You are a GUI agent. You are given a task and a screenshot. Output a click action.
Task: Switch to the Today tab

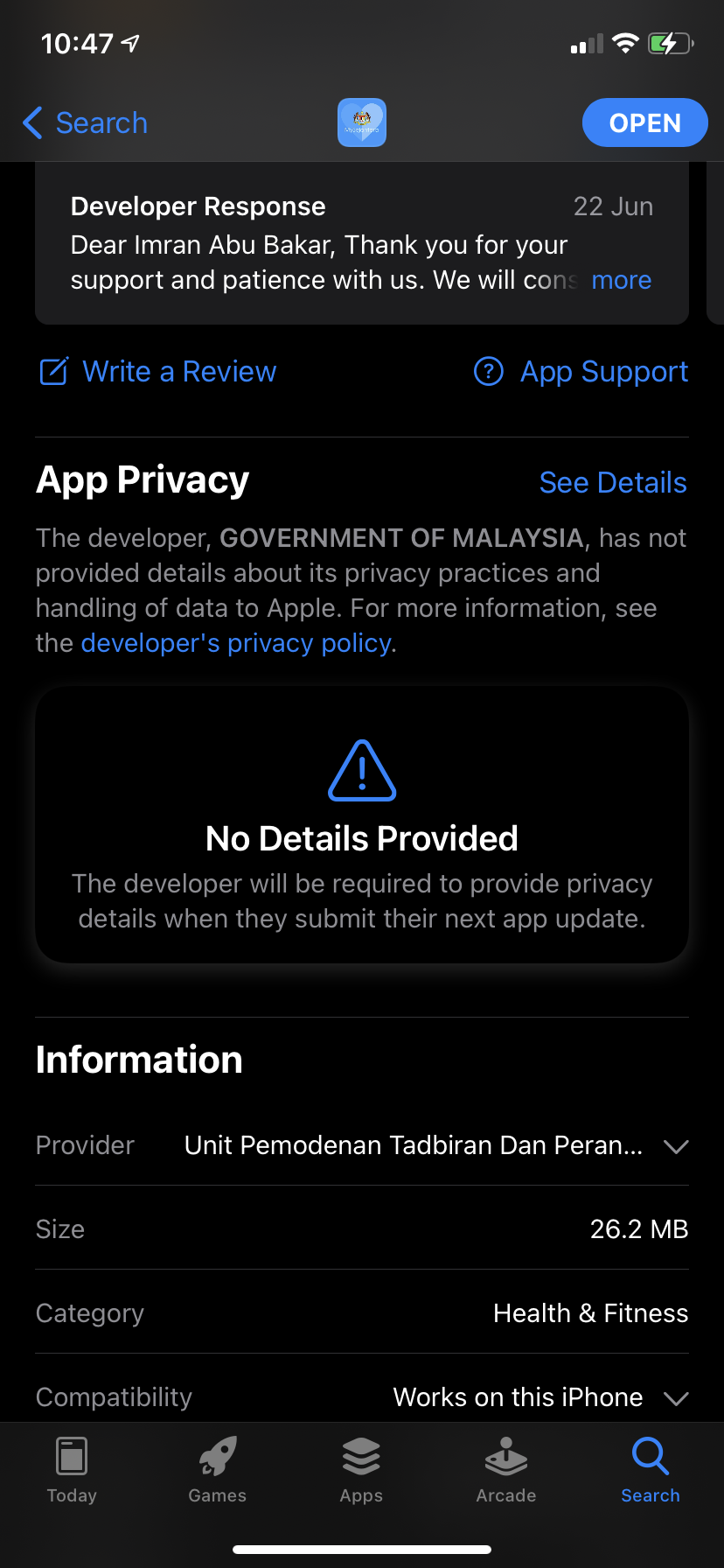[x=72, y=1470]
